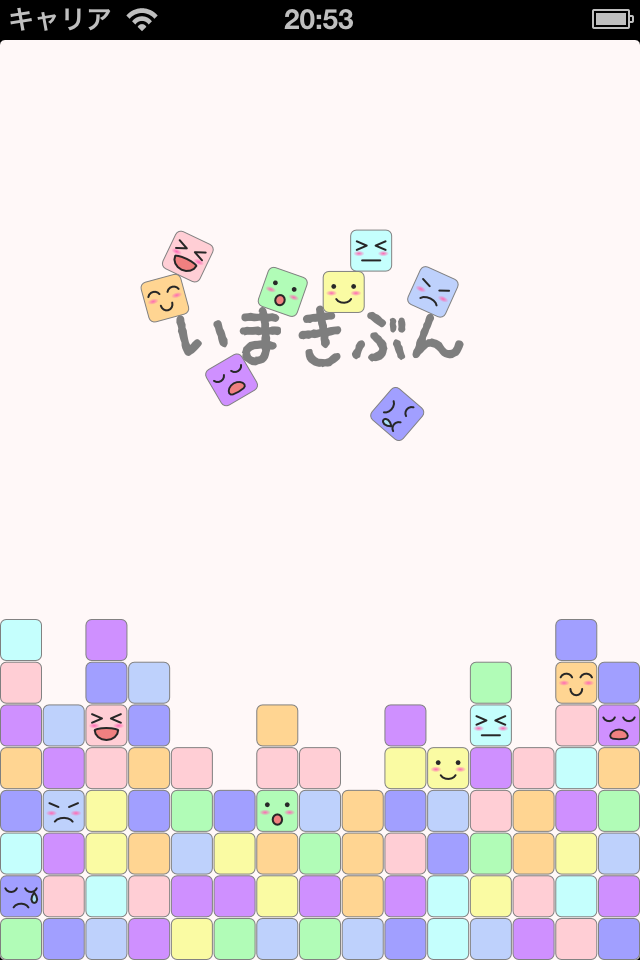Choose the blue crying face mood

tap(397, 414)
